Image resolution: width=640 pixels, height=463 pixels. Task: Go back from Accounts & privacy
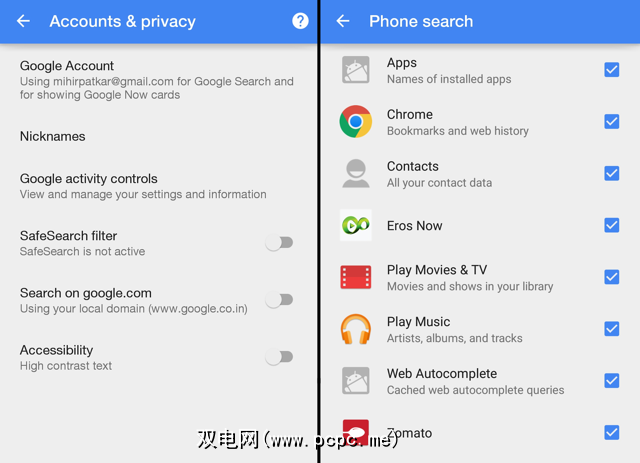(x=24, y=21)
